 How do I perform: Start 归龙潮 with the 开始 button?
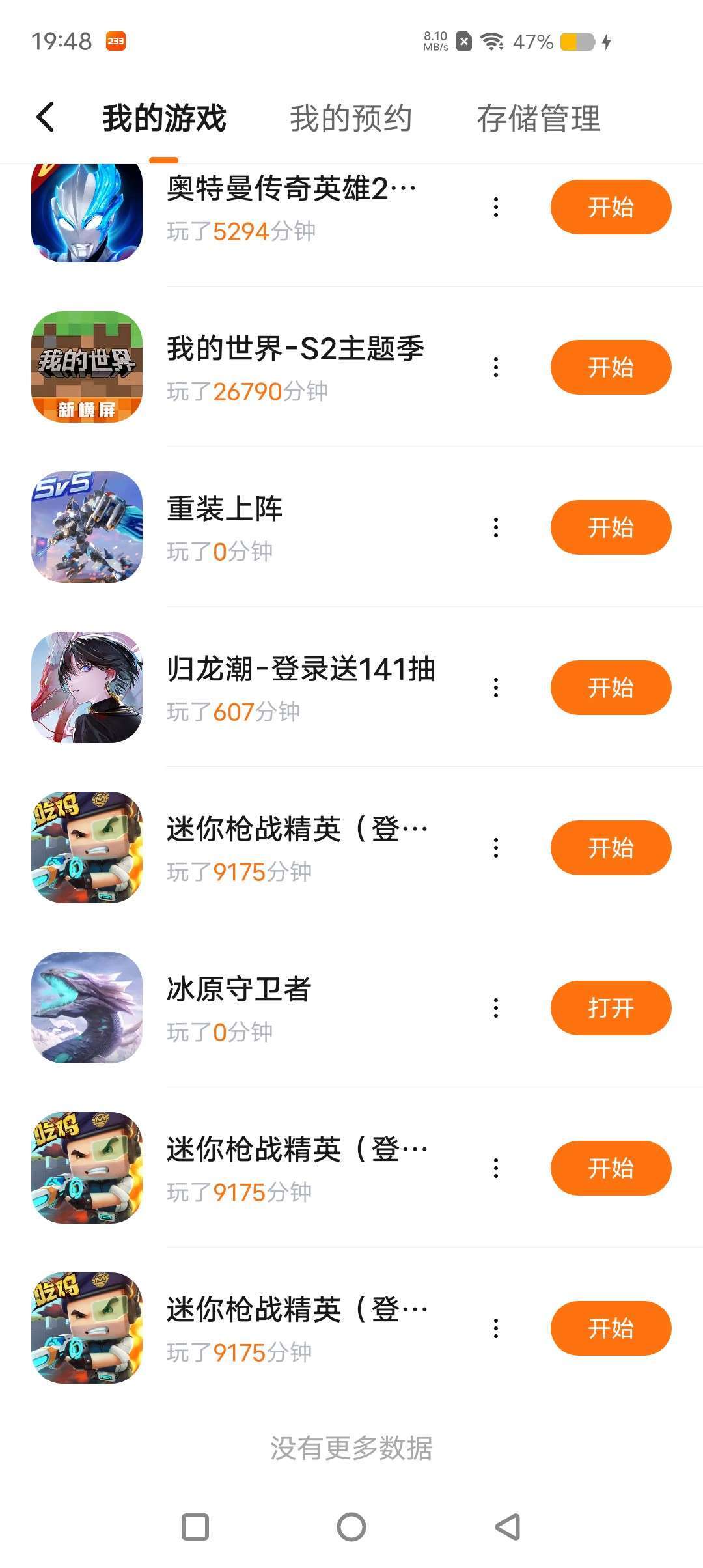(x=611, y=688)
